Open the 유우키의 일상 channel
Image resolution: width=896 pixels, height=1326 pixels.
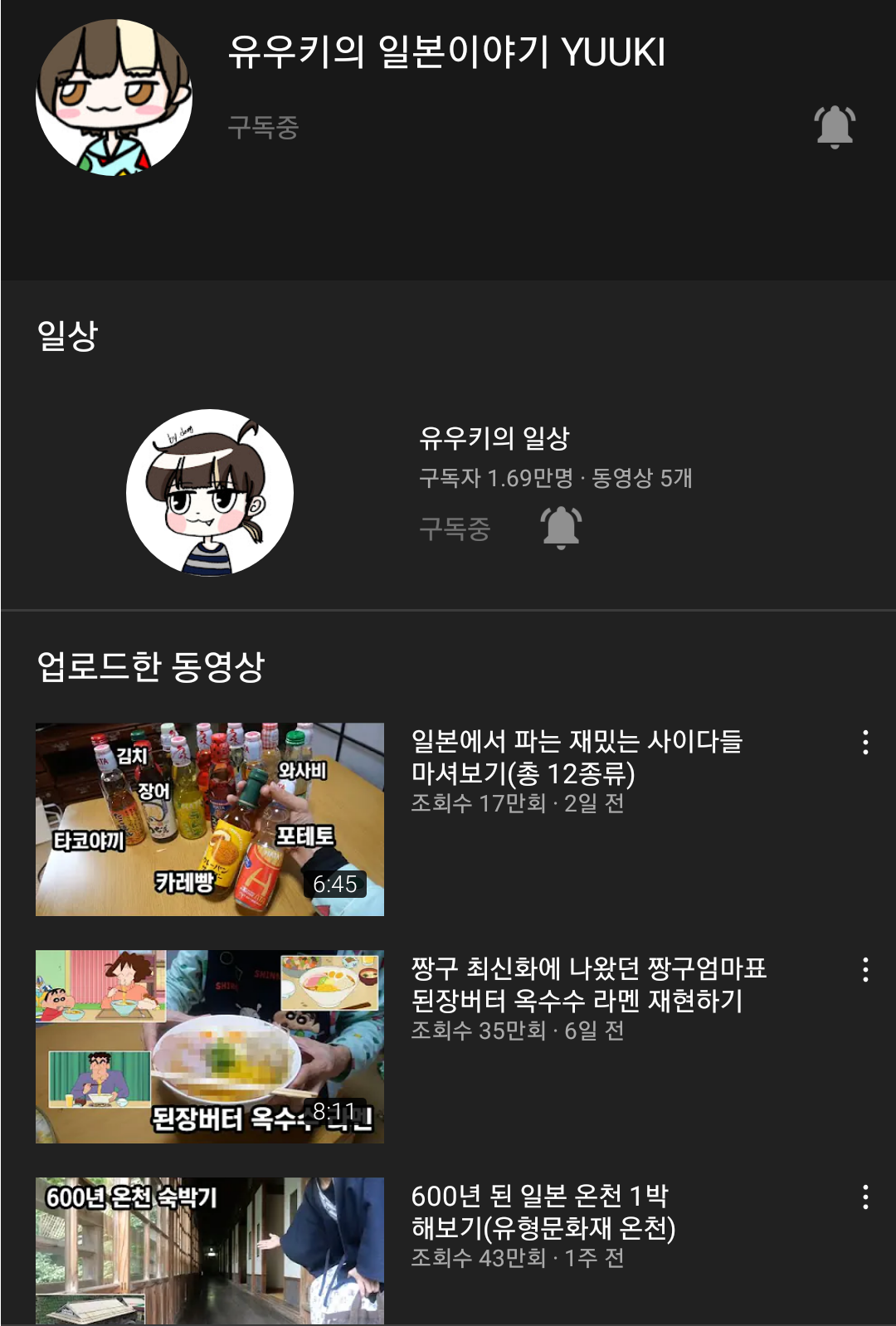pyautogui.click(x=494, y=438)
